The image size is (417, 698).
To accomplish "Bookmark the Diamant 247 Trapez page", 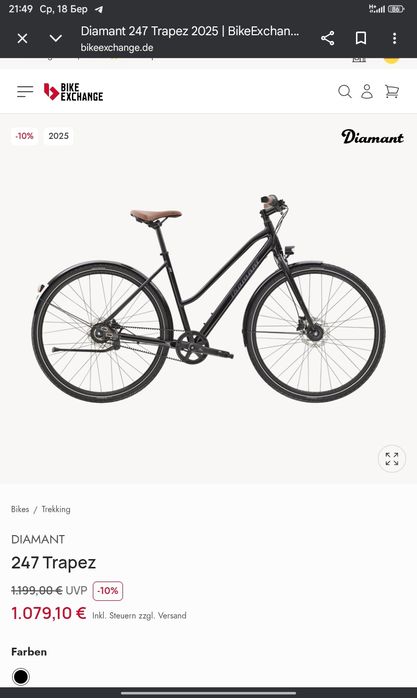I will [361, 38].
